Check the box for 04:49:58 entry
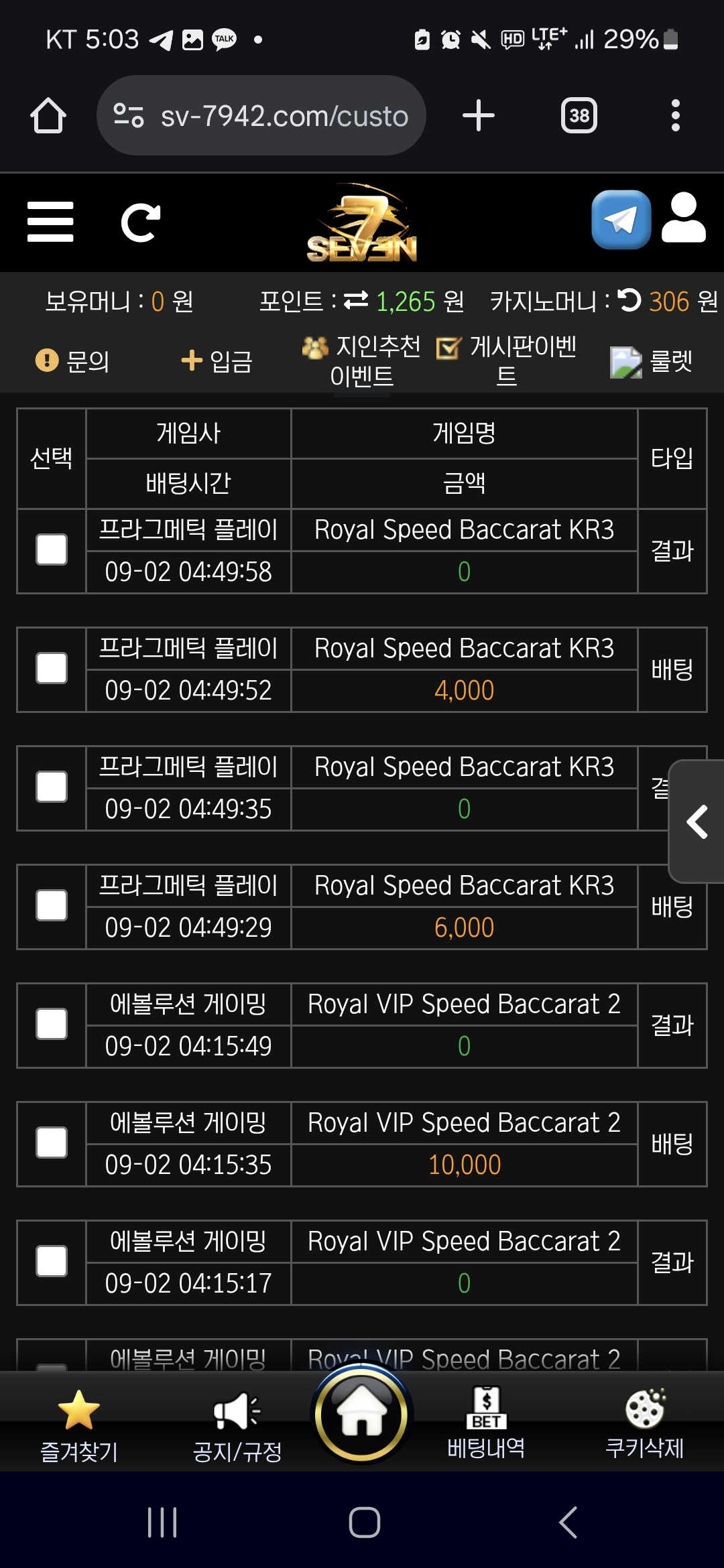This screenshot has height=1568, width=724. (52, 549)
